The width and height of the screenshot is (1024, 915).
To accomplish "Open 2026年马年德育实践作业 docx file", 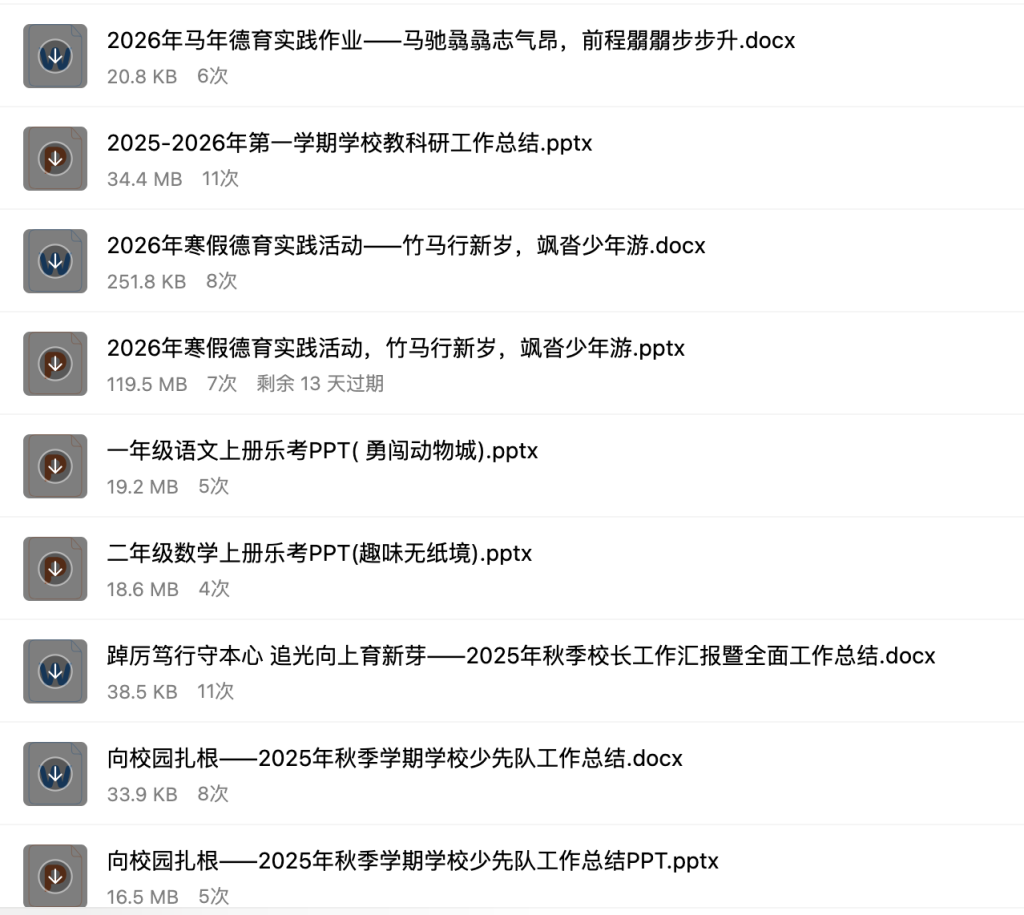I will point(450,41).
